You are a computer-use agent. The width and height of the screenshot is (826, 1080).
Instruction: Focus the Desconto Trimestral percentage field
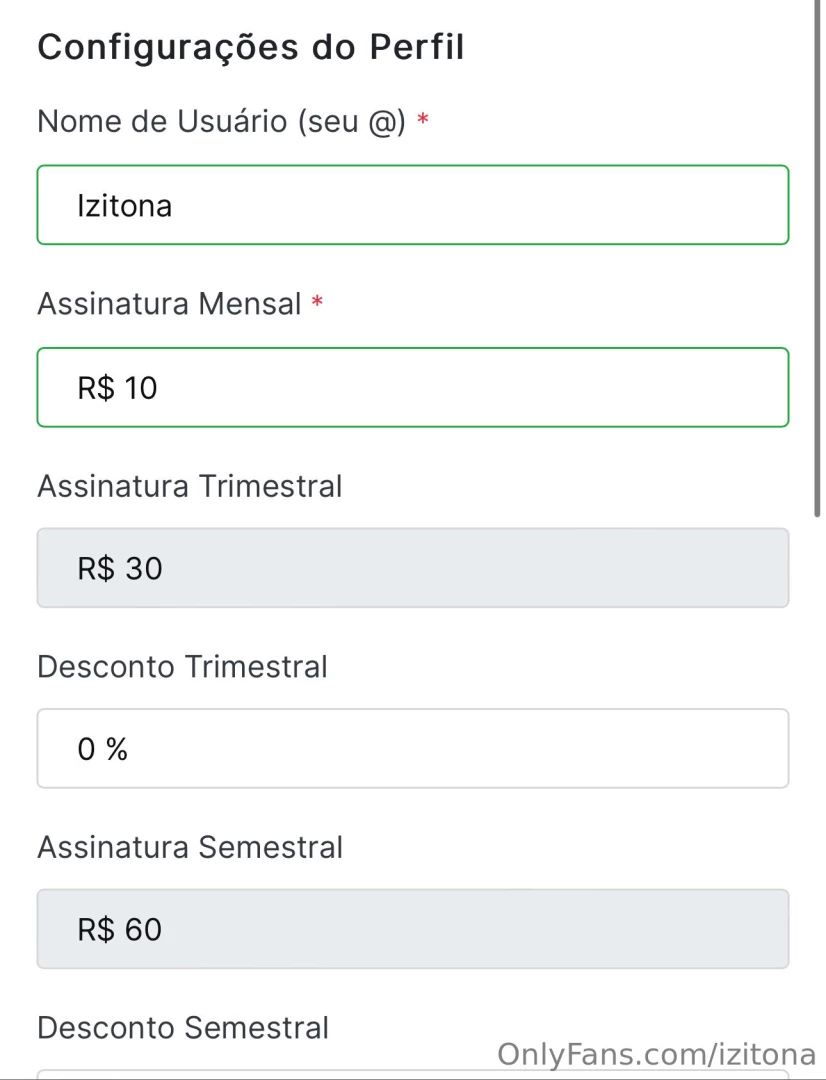click(x=412, y=748)
